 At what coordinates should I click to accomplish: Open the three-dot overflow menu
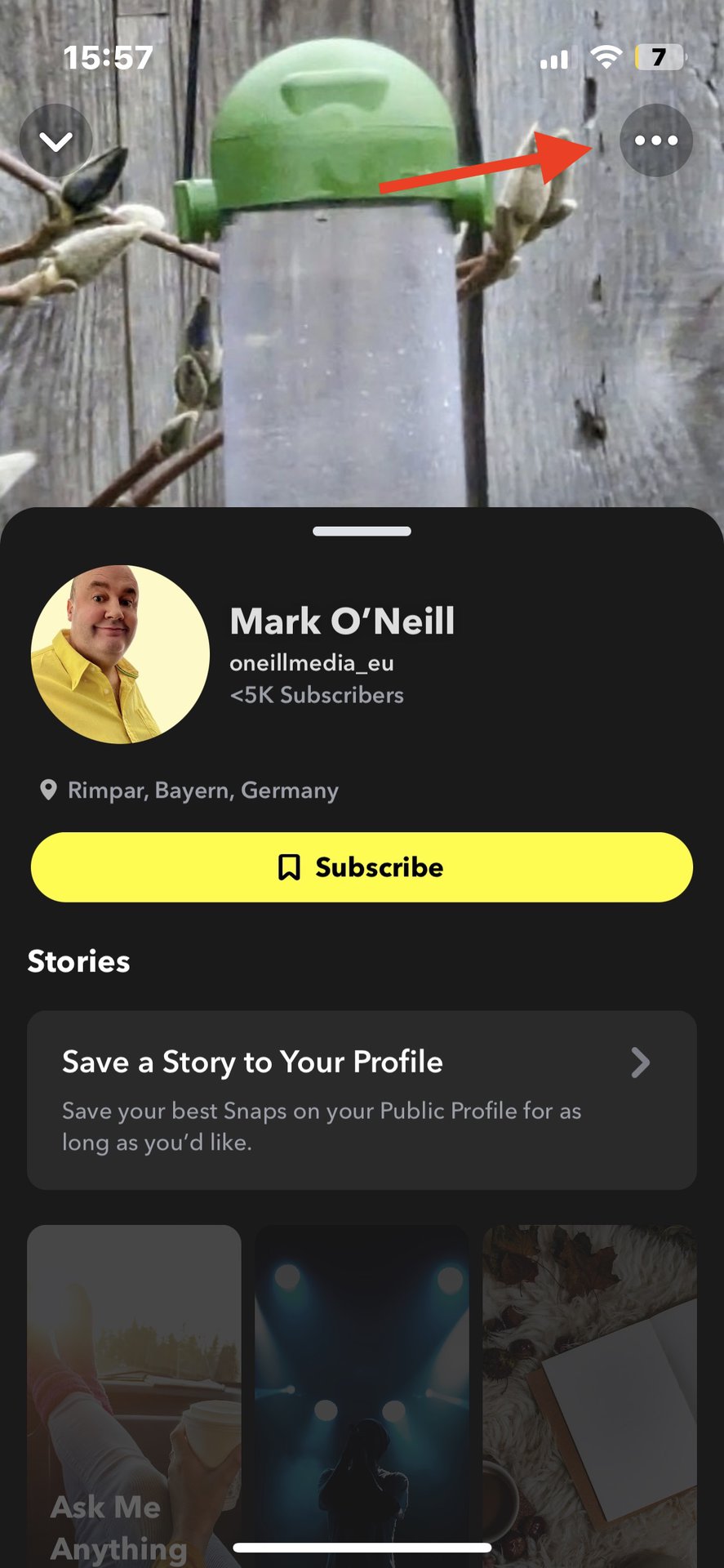[656, 140]
